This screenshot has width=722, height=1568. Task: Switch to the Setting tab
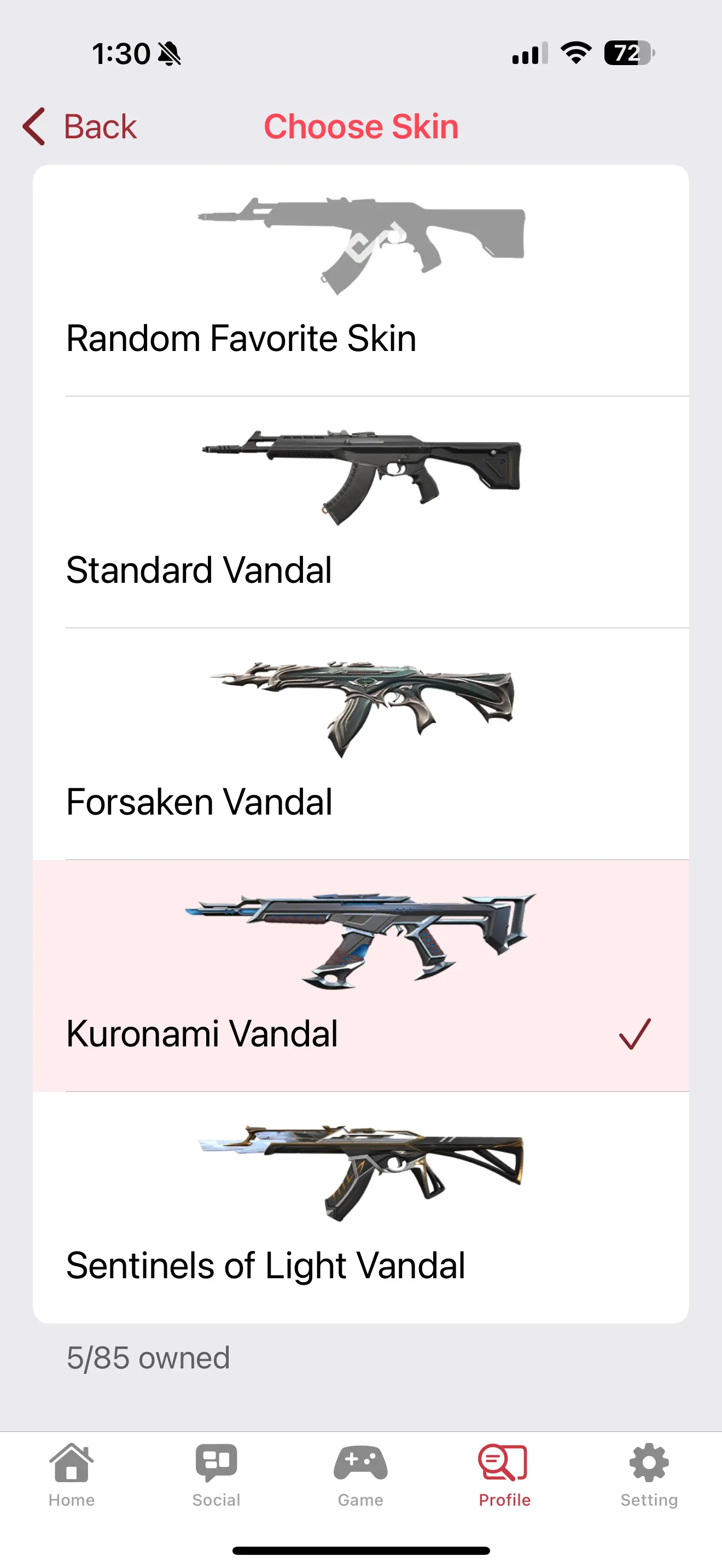click(649, 1473)
